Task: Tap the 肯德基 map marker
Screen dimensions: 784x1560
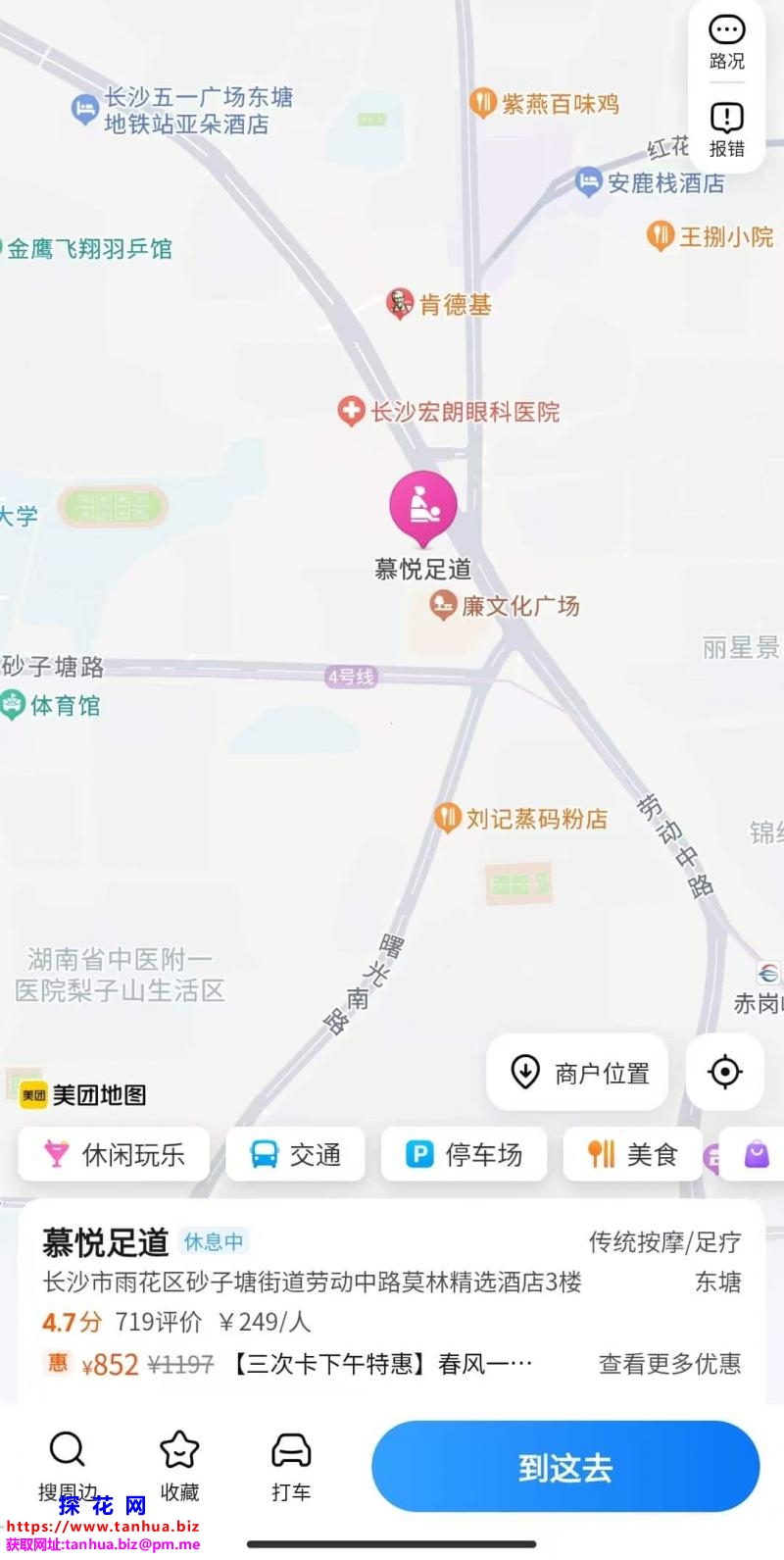Action: (x=400, y=304)
